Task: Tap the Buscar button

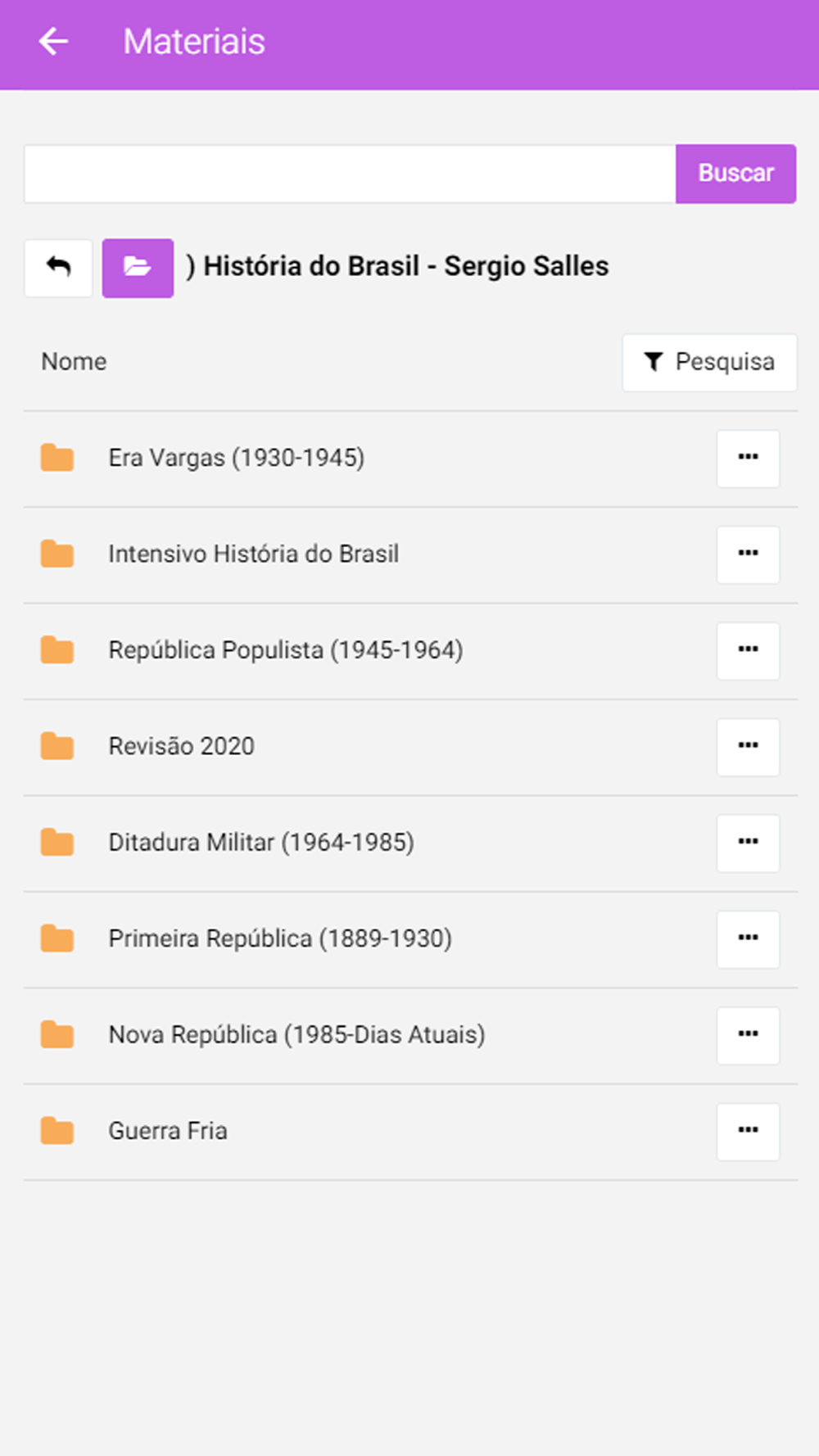Action: pyautogui.click(x=735, y=174)
